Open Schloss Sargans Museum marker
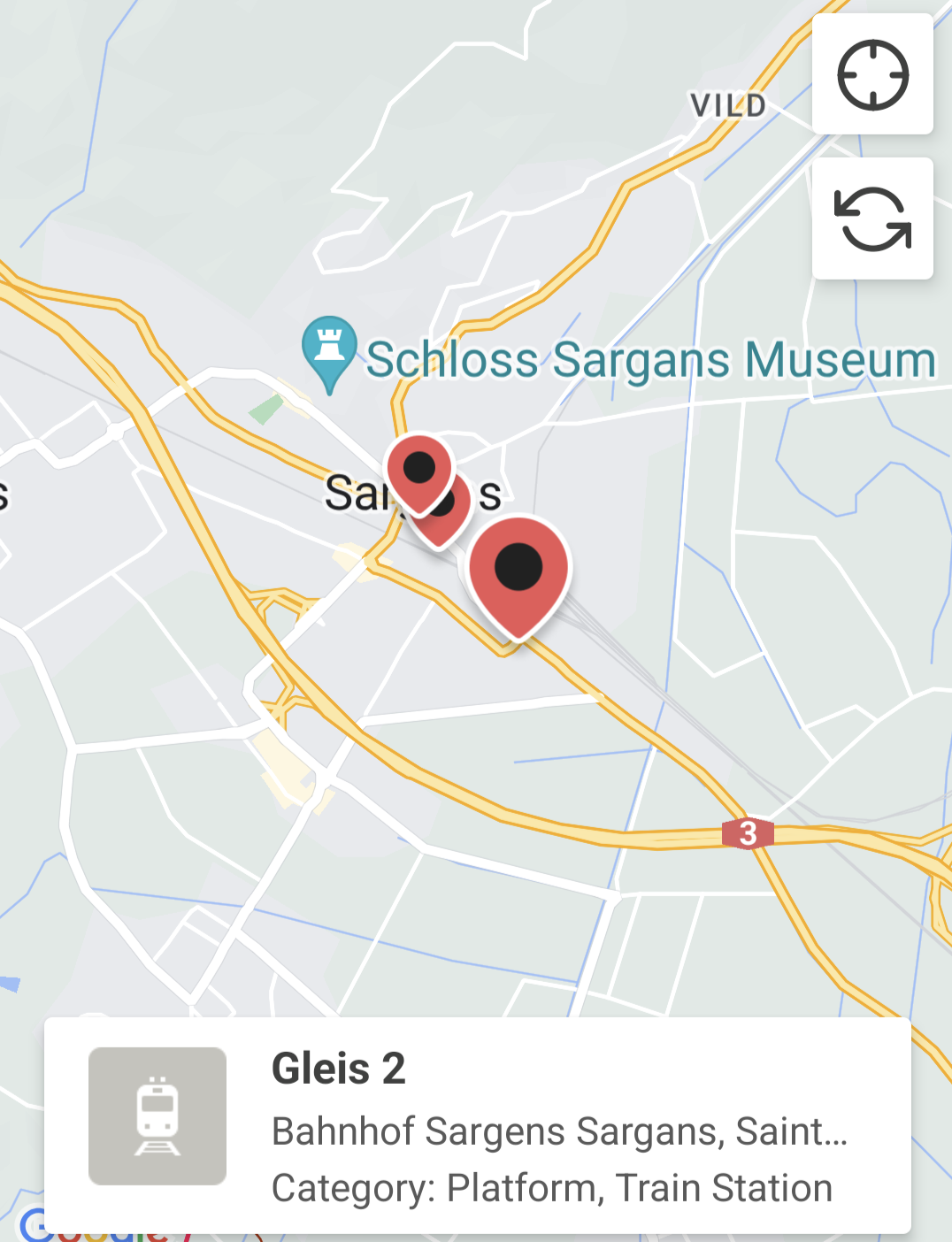 329,349
